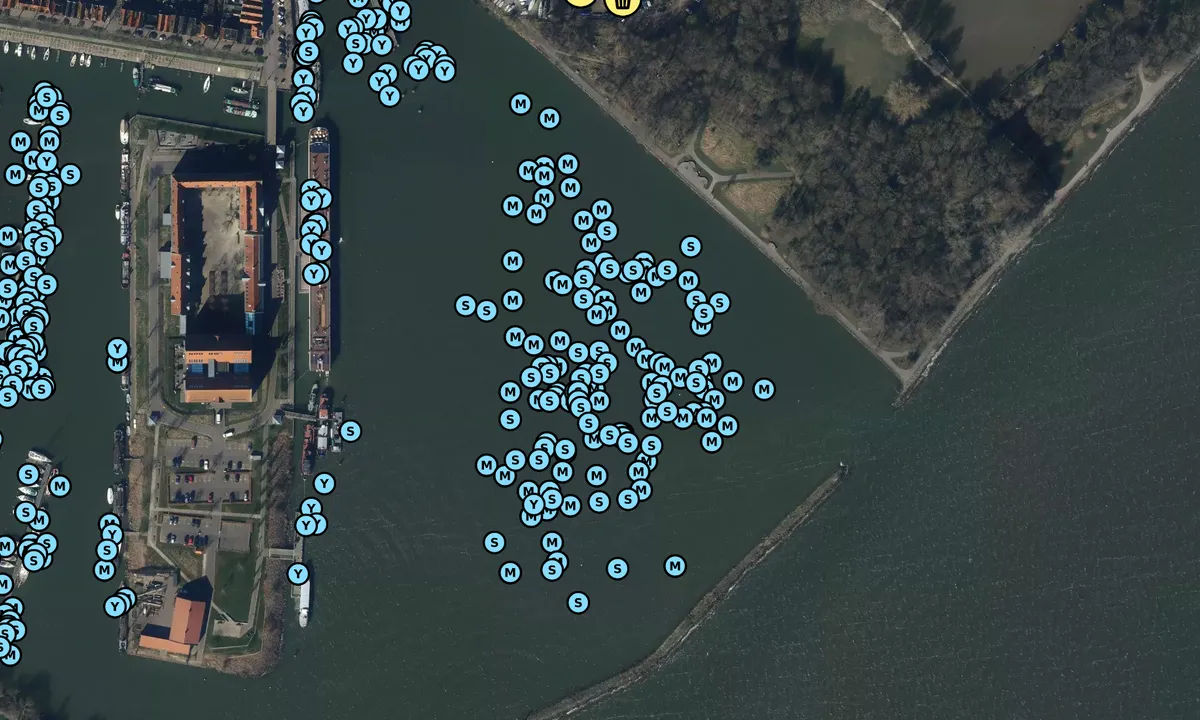Image resolution: width=1200 pixels, height=720 pixels.
Task: Open the lone M marker nearest the park's tip
Action: pos(764,389)
